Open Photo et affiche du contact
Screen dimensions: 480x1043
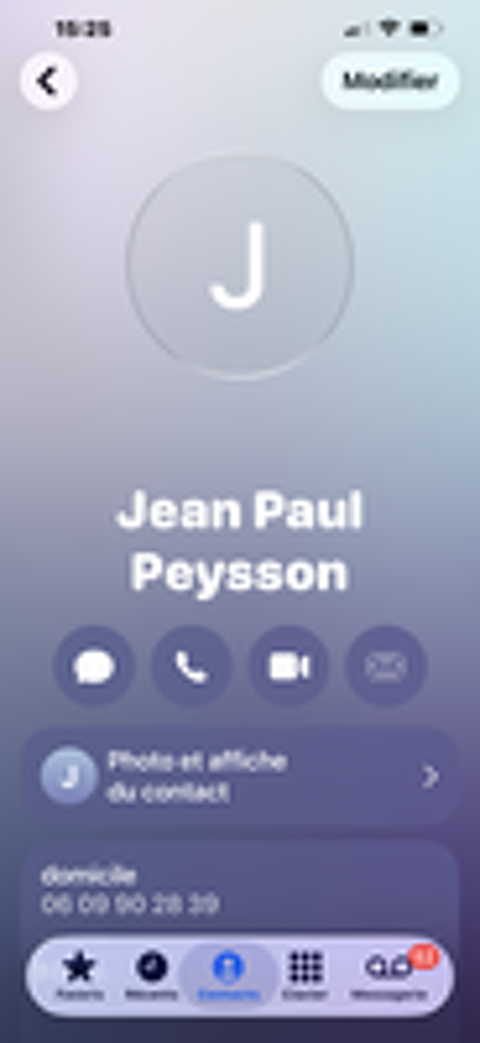(240, 776)
